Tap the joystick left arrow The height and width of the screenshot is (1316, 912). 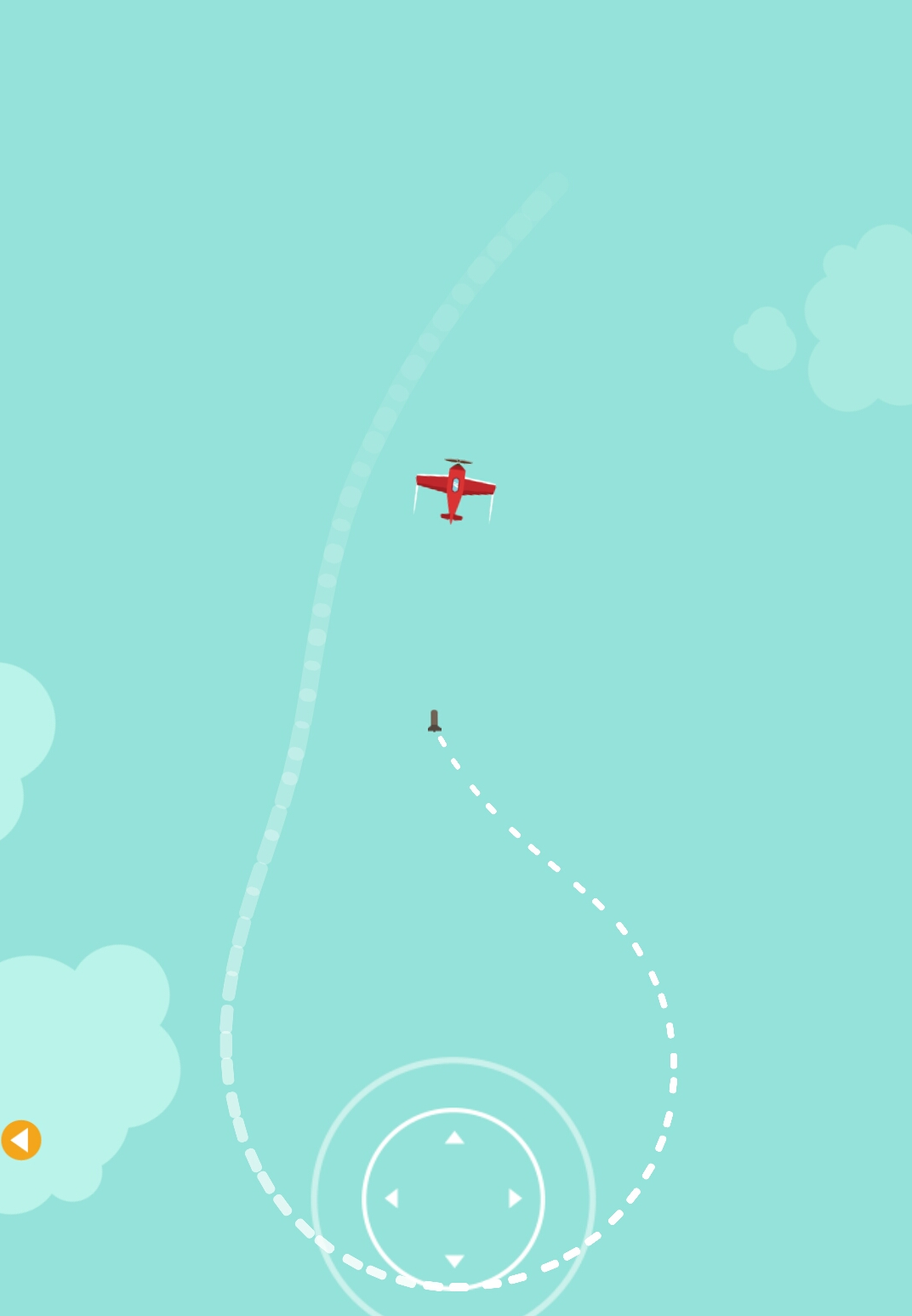[x=391, y=1199]
